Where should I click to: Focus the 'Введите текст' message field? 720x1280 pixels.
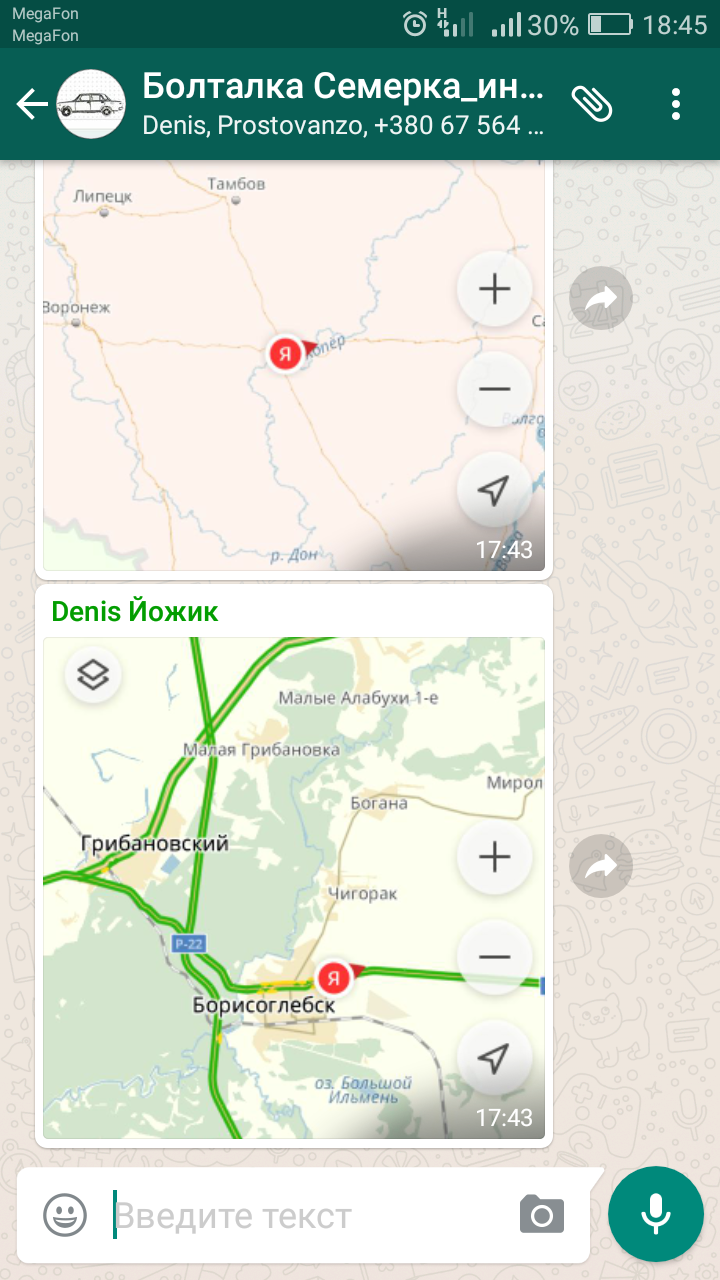click(x=300, y=1216)
